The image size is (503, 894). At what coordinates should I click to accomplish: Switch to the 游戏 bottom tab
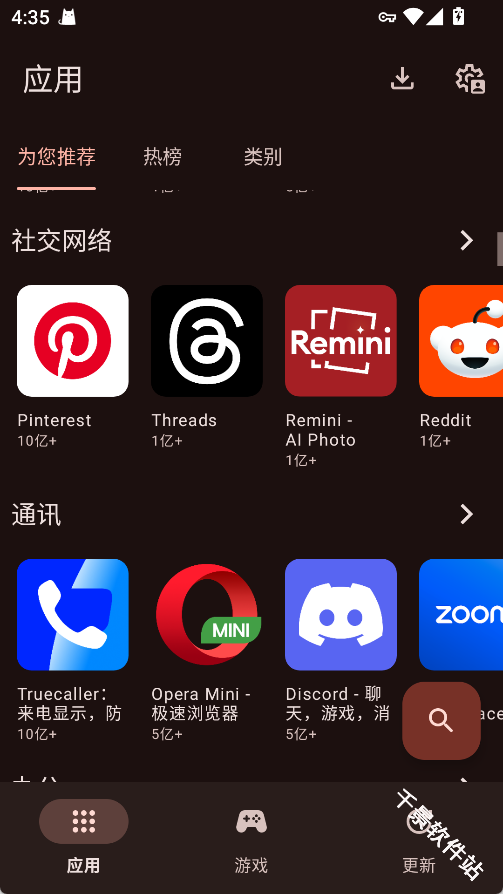(x=251, y=837)
